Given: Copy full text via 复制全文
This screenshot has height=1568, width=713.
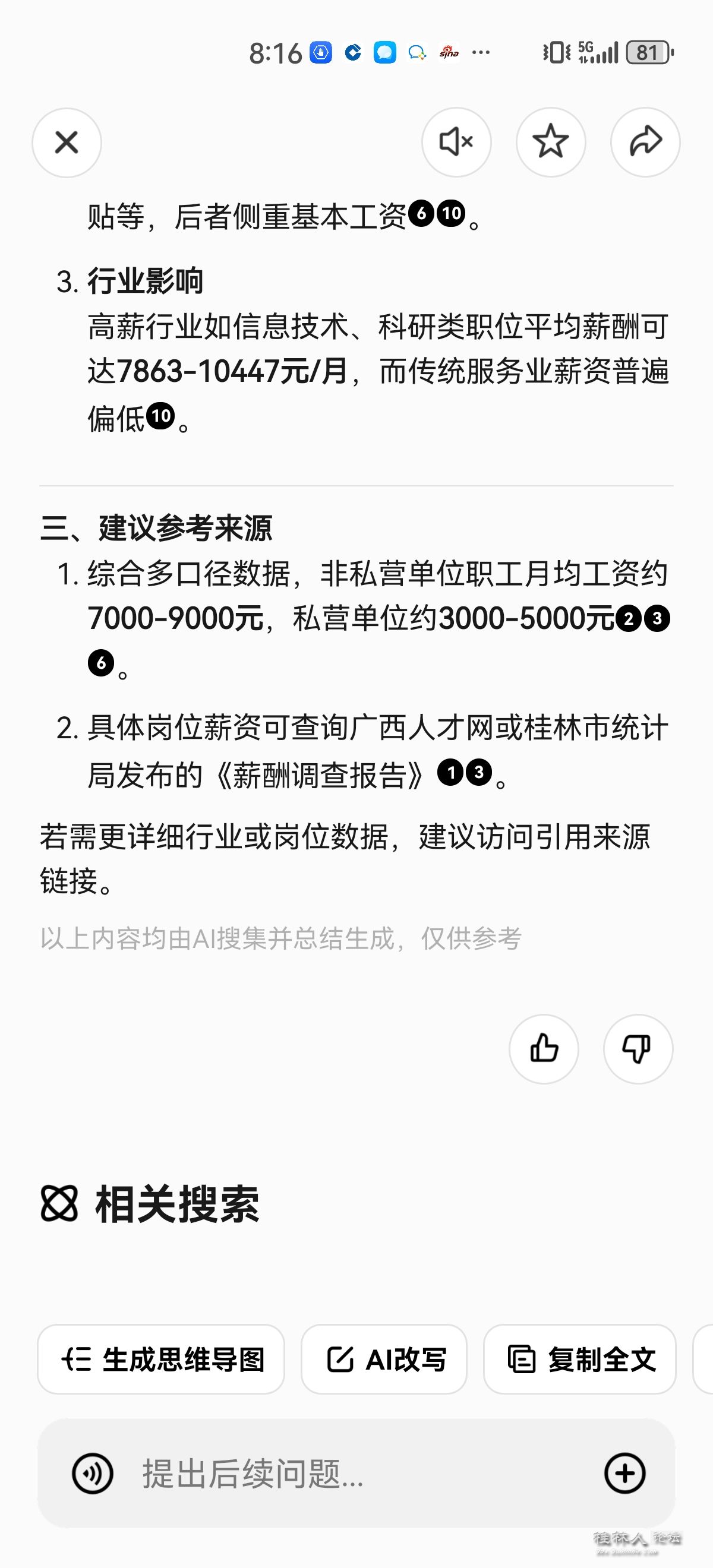Looking at the screenshot, I should [580, 1359].
